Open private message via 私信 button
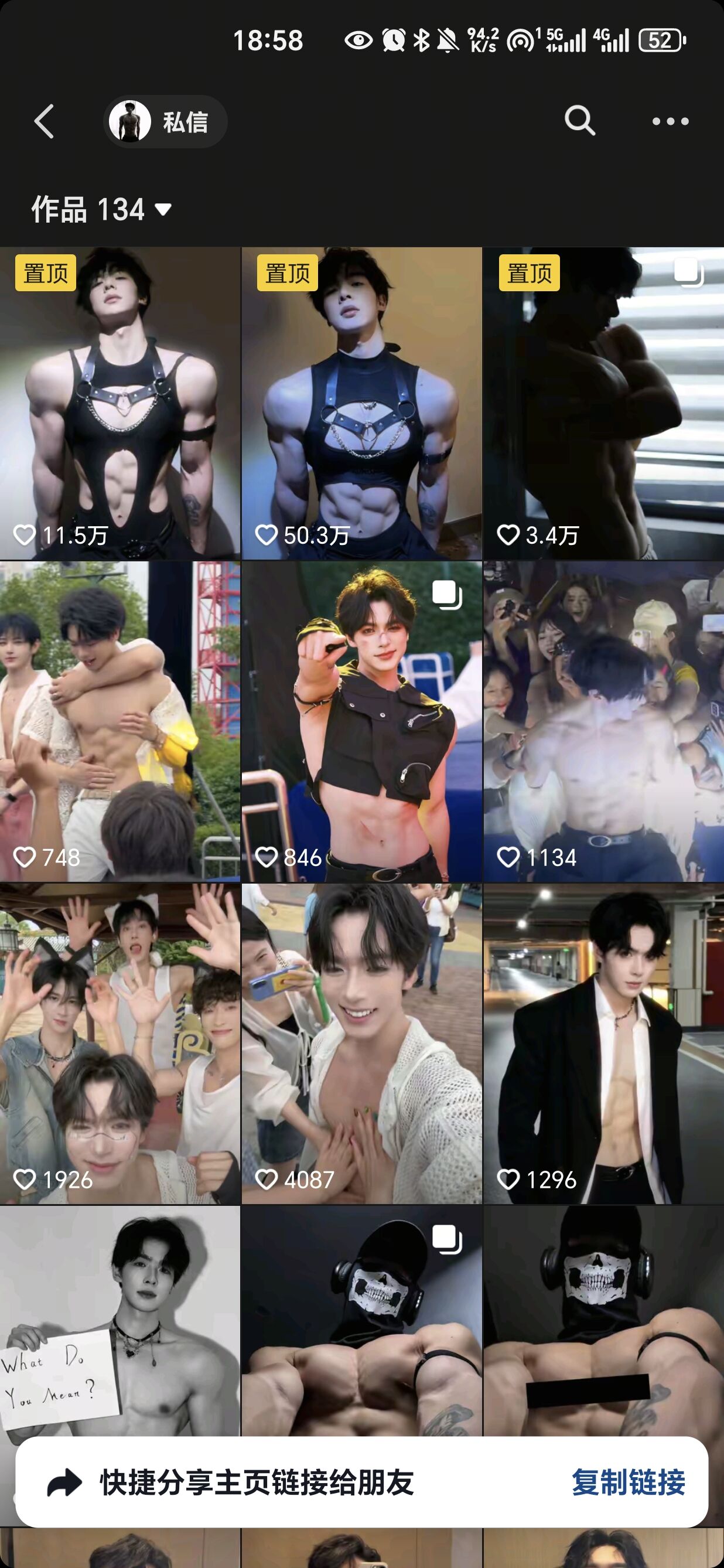This screenshot has width=724, height=1568. (166, 122)
